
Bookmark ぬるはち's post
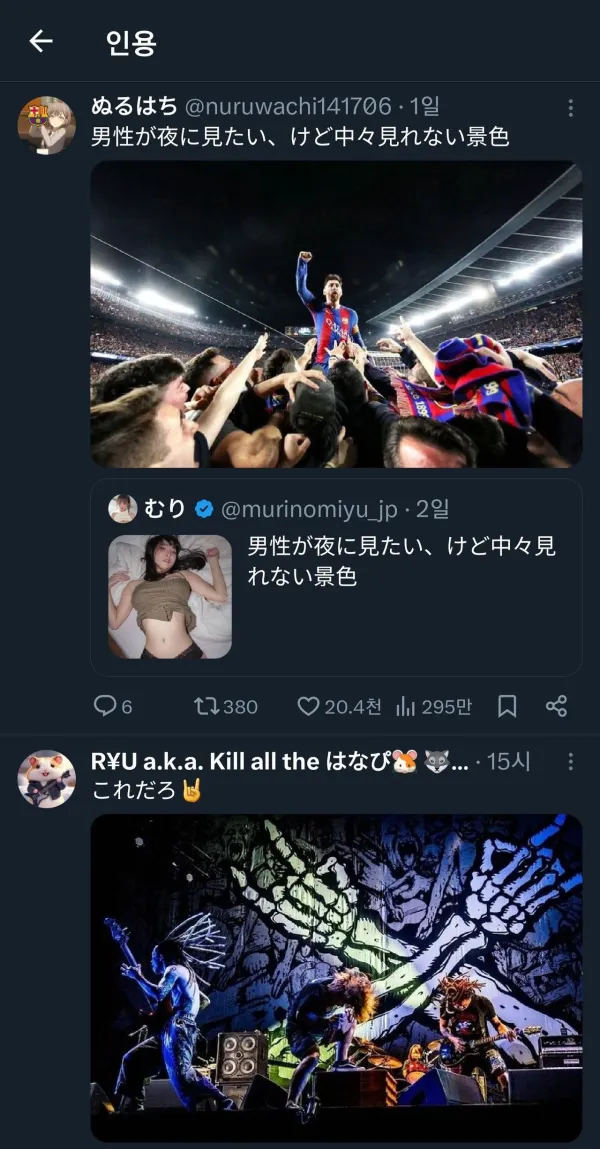pyautogui.click(x=507, y=707)
